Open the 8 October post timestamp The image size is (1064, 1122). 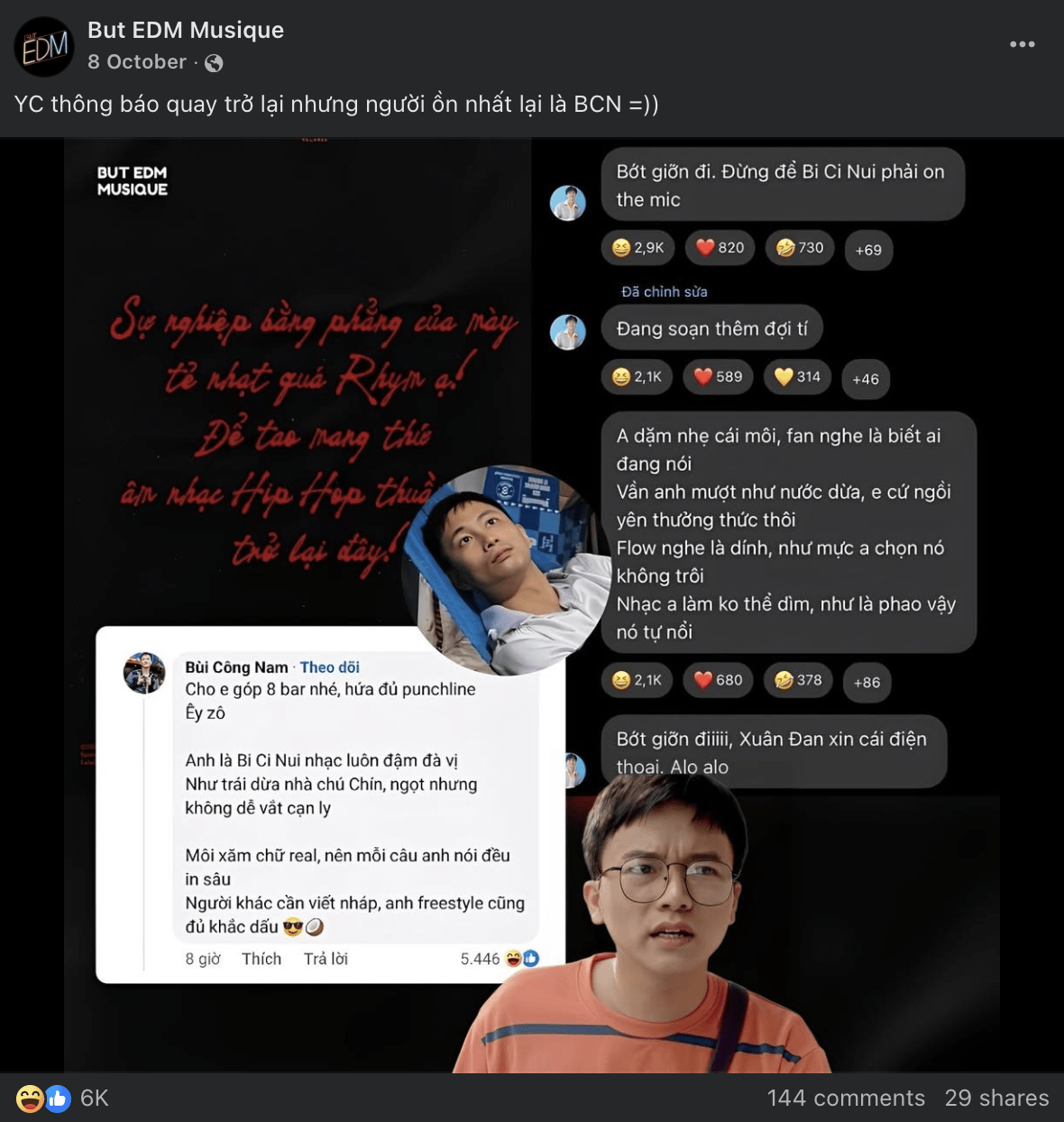click(137, 62)
